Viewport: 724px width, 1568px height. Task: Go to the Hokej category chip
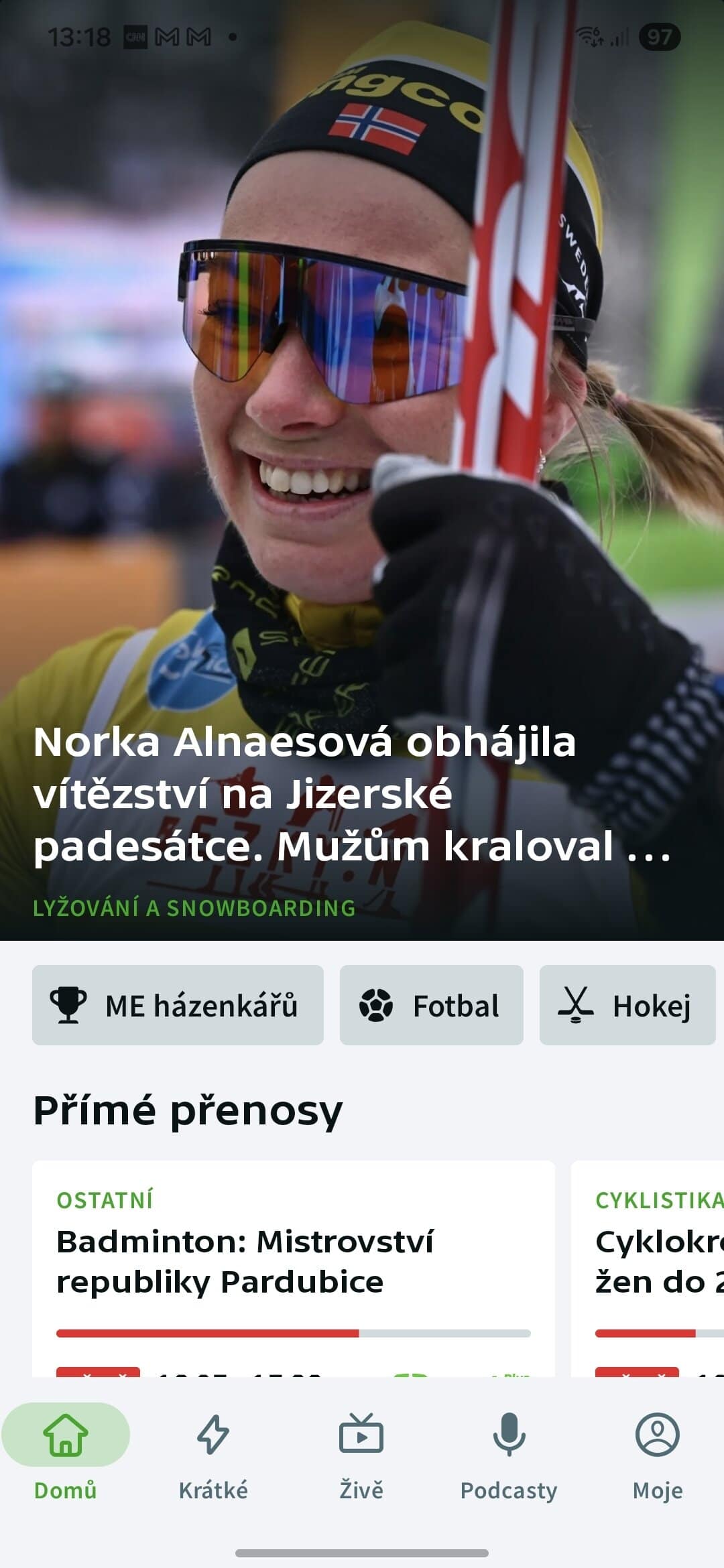627,1005
